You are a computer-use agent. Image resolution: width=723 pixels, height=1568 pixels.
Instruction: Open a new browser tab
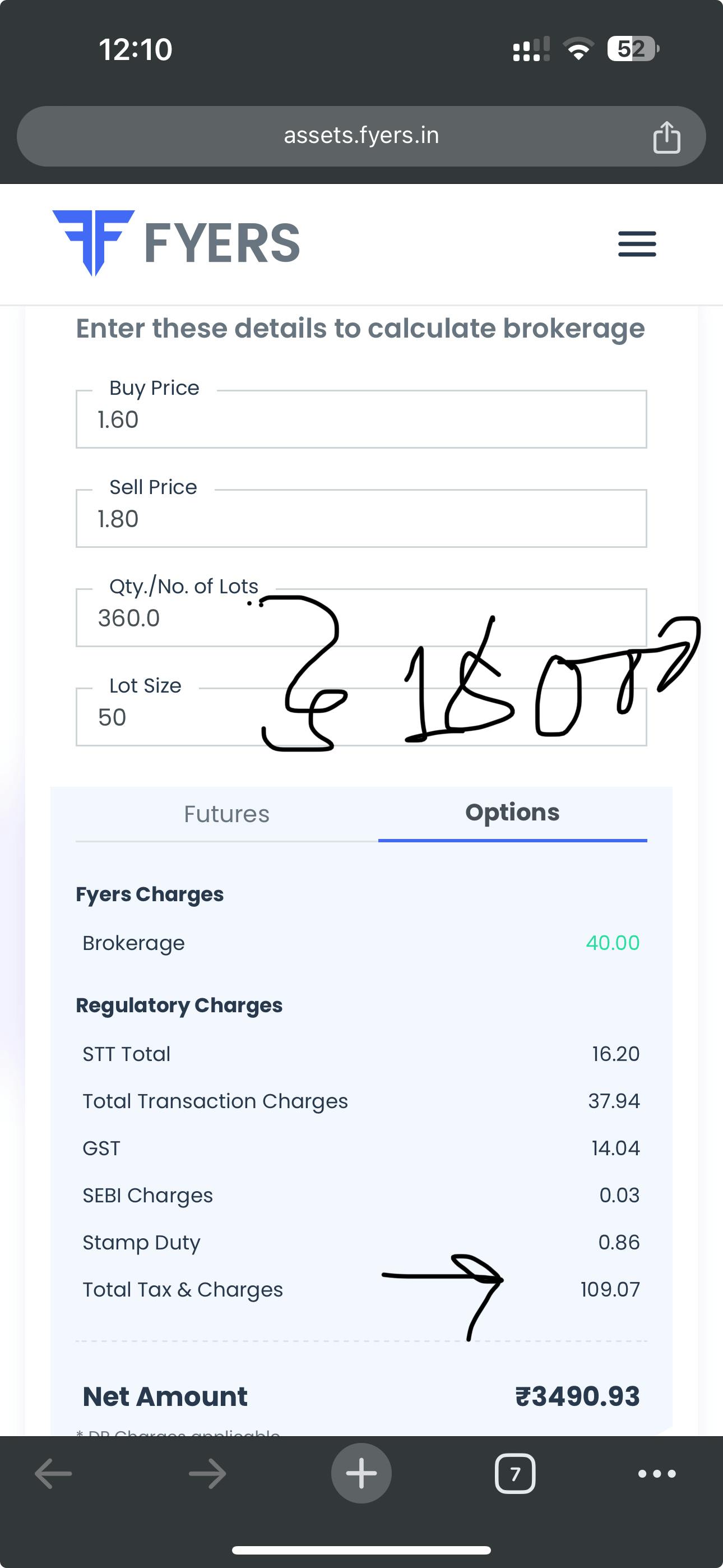(361, 1474)
